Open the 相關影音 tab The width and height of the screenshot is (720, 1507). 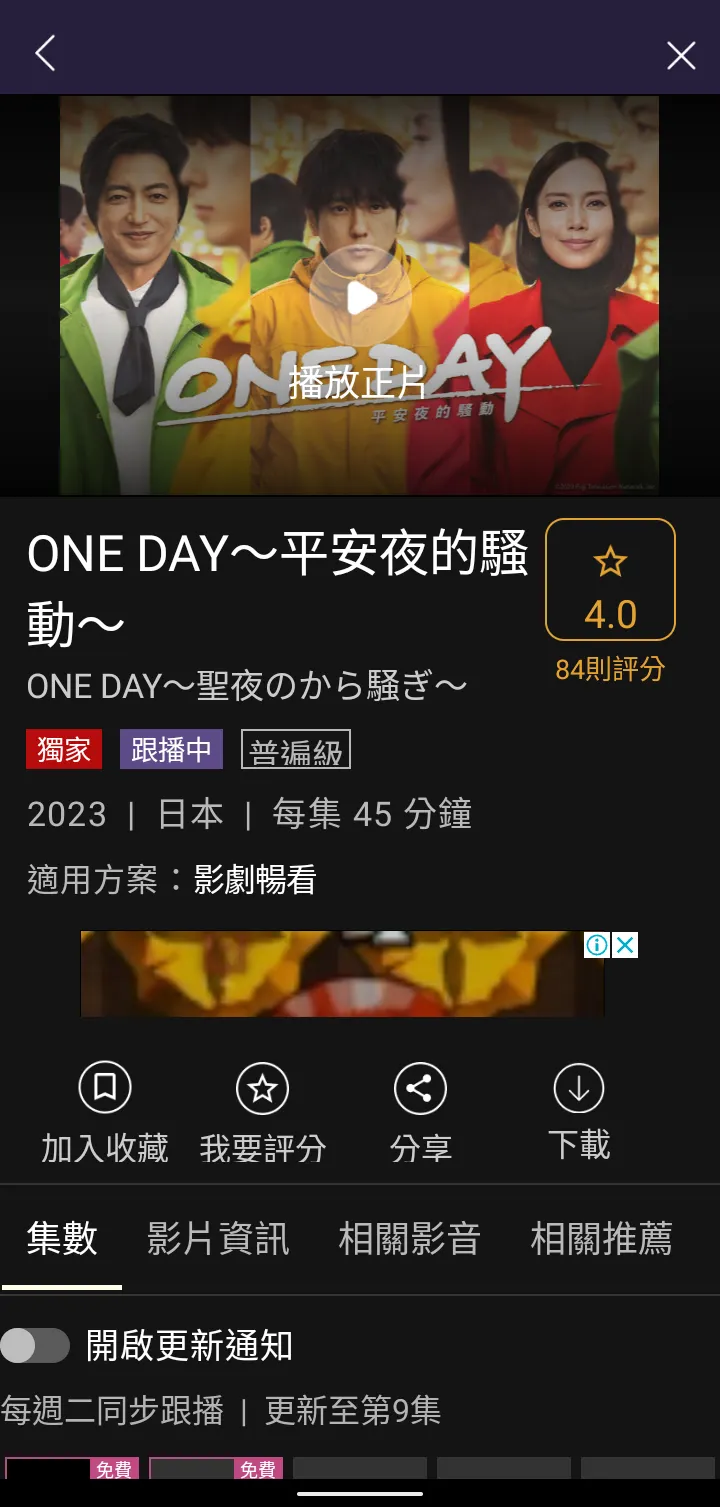point(408,1238)
